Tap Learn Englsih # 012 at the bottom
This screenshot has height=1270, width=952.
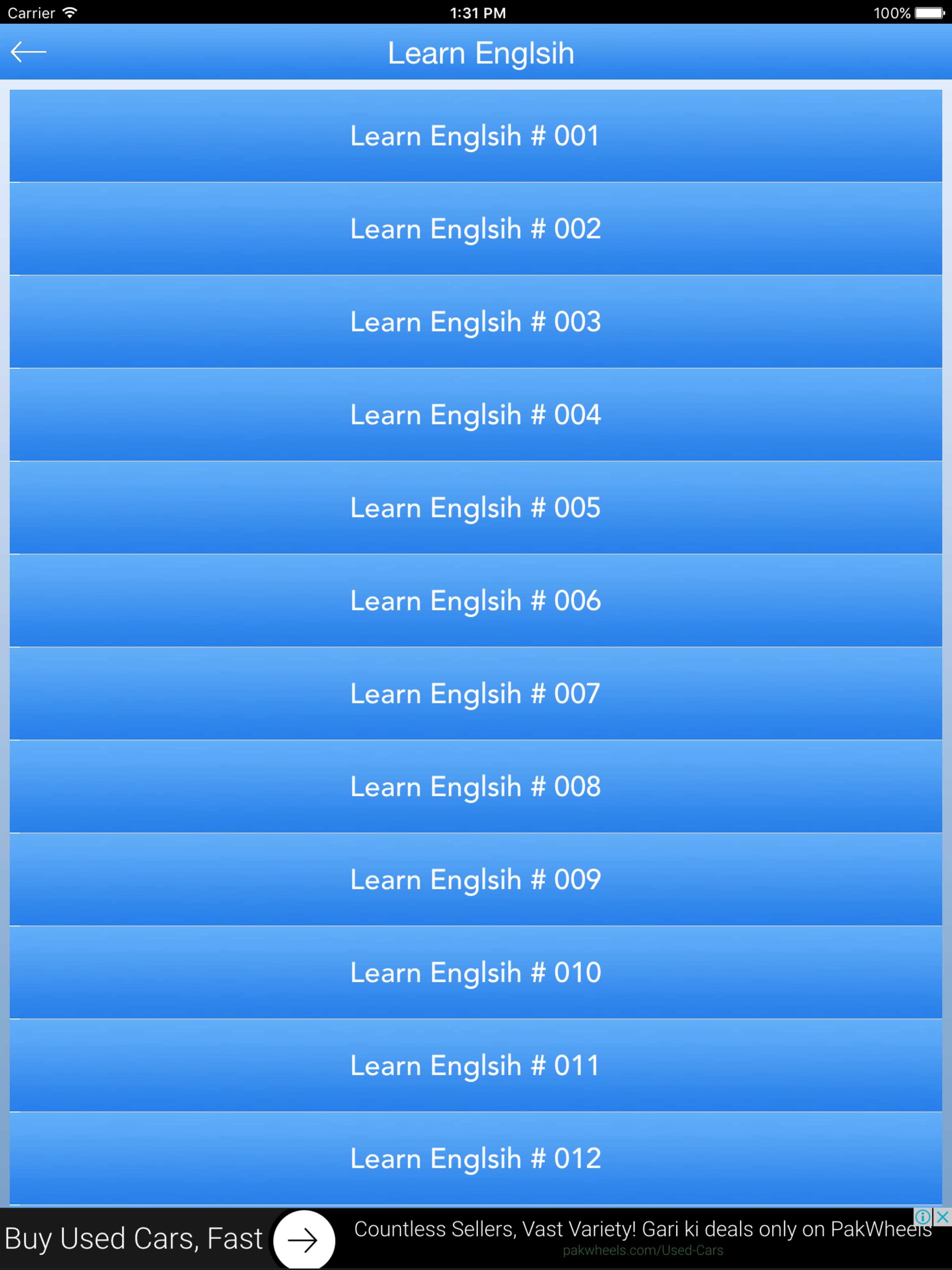476,1158
